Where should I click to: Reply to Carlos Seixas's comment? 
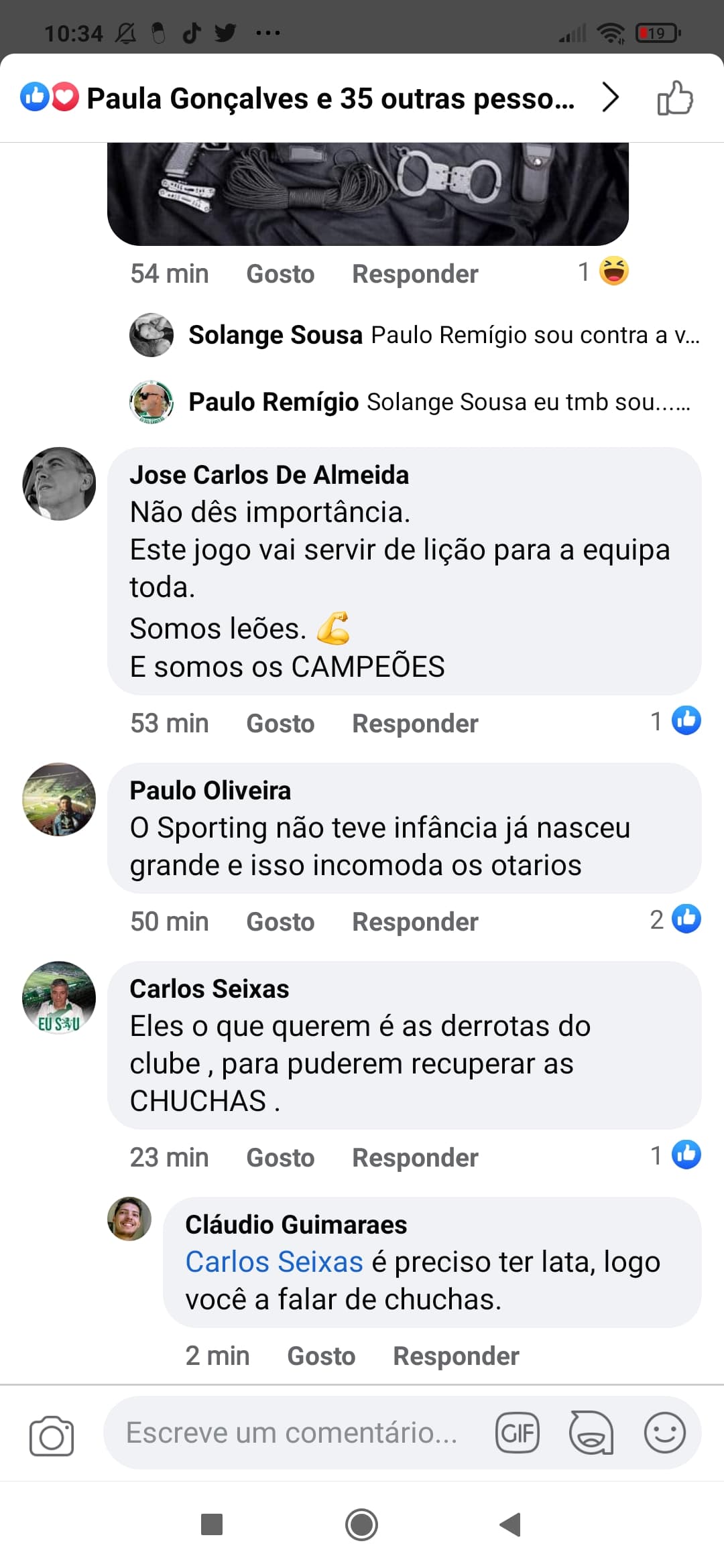coord(415,1158)
